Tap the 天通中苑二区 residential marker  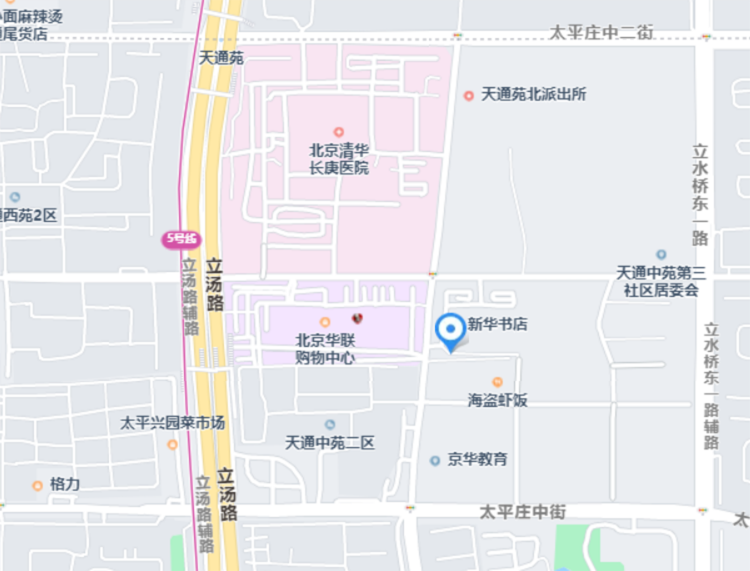(330, 424)
